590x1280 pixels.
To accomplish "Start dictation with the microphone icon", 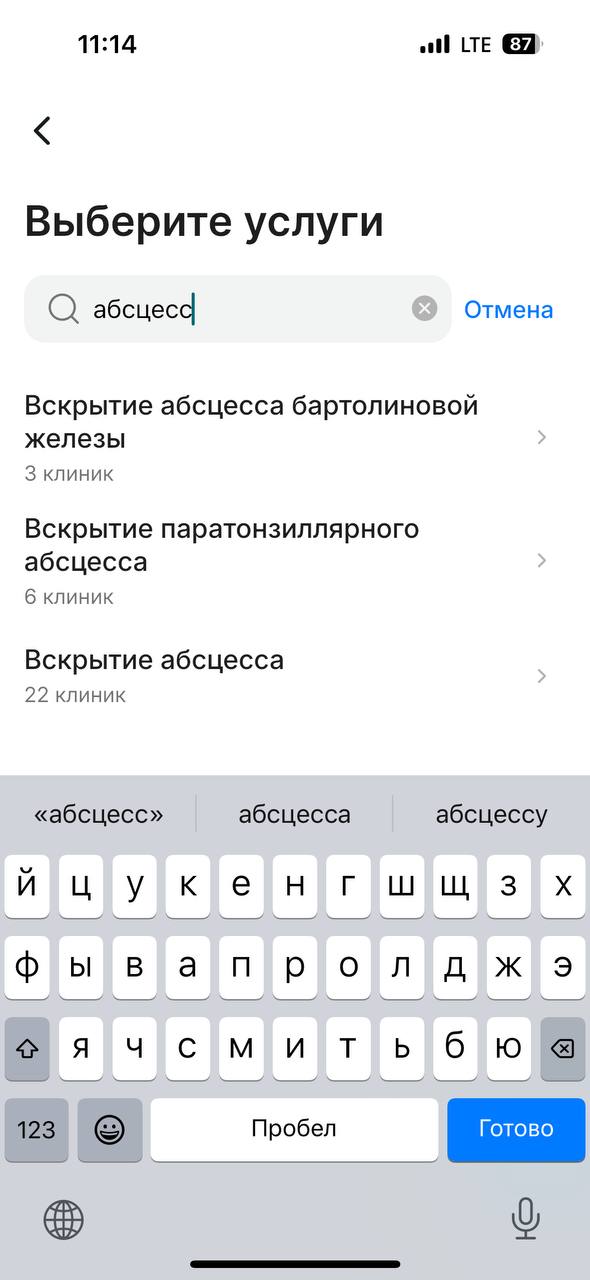I will tap(525, 1219).
